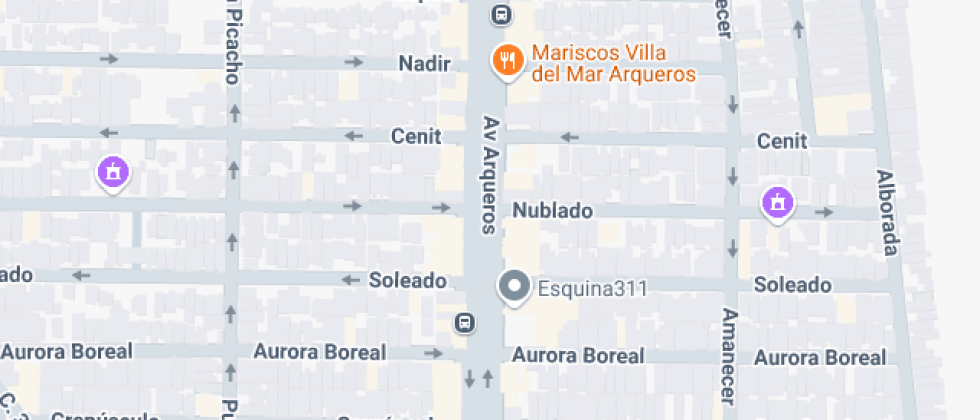The height and width of the screenshot is (420, 980).
Task: Open the purple marker on Nublado near Alborada
Action: [777, 204]
